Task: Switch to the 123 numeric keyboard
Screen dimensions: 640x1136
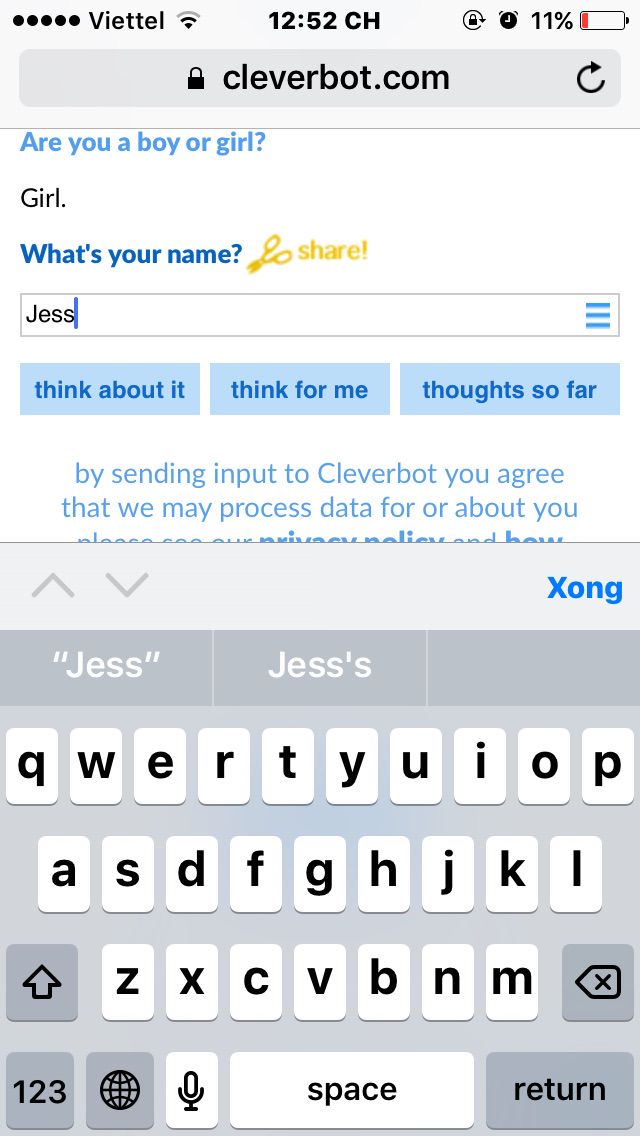Action: pyautogui.click(x=40, y=1090)
